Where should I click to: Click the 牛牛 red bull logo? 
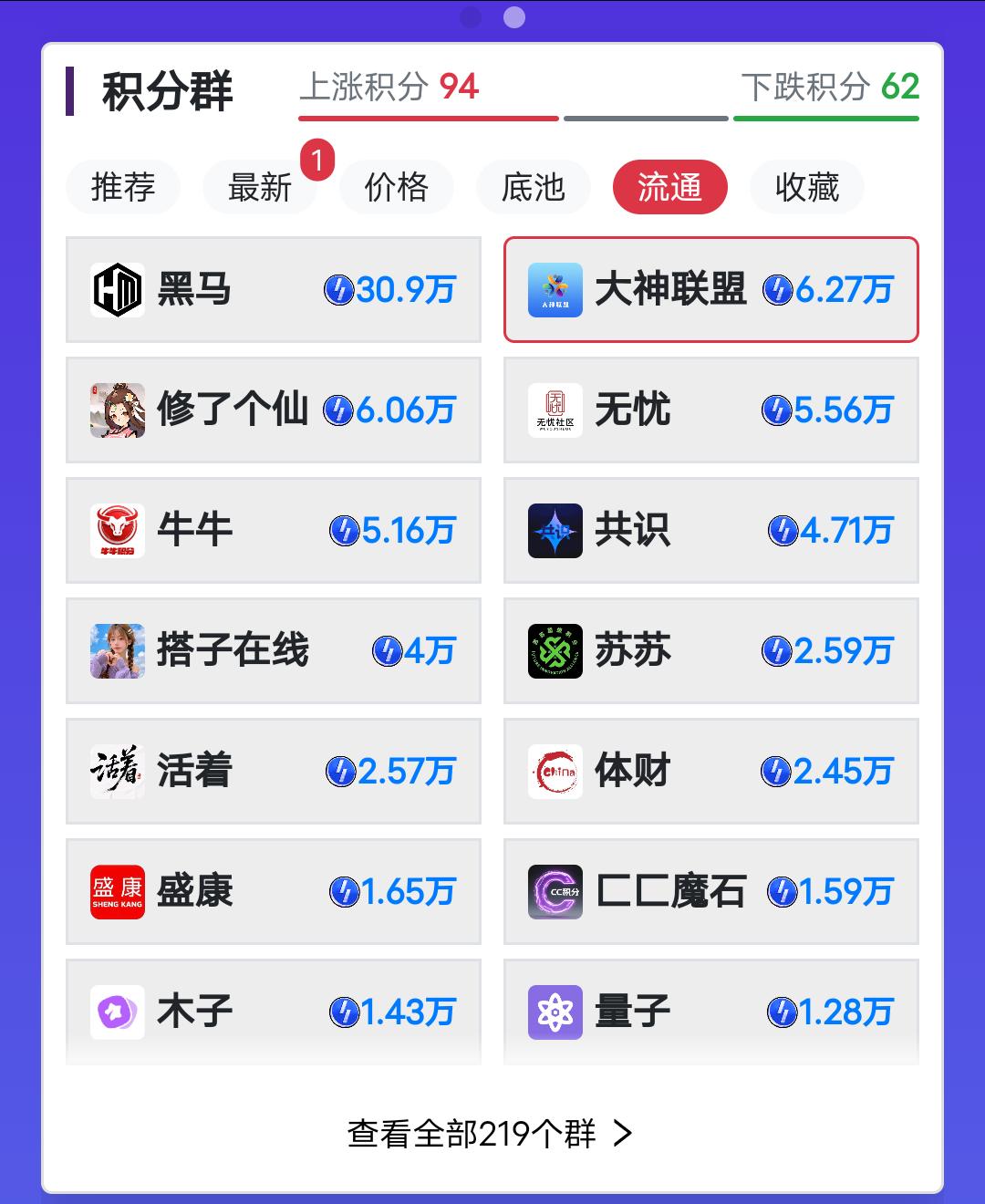pyautogui.click(x=117, y=530)
